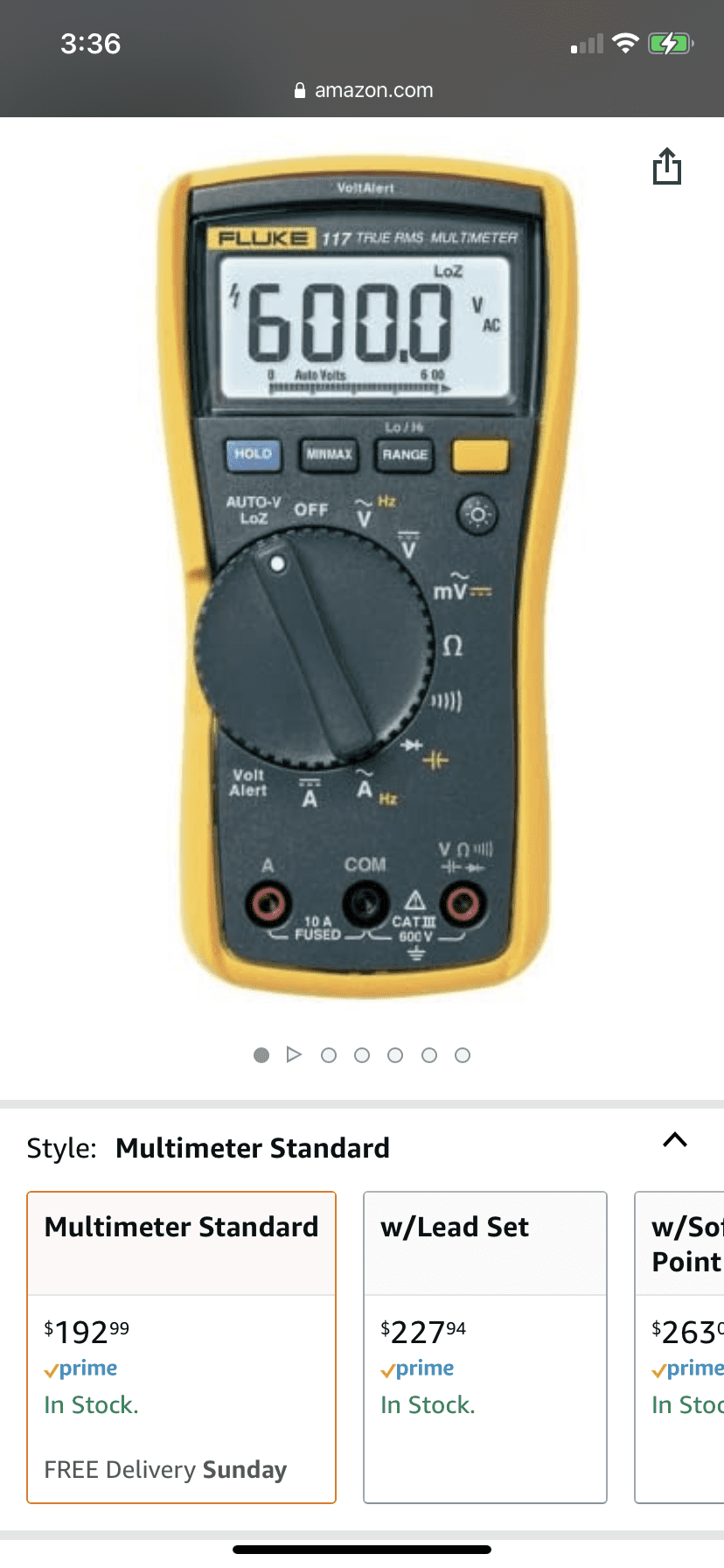This screenshot has width=724, height=1568.
Task: Select the Multimeter Standard style option
Action: [182, 1347]
